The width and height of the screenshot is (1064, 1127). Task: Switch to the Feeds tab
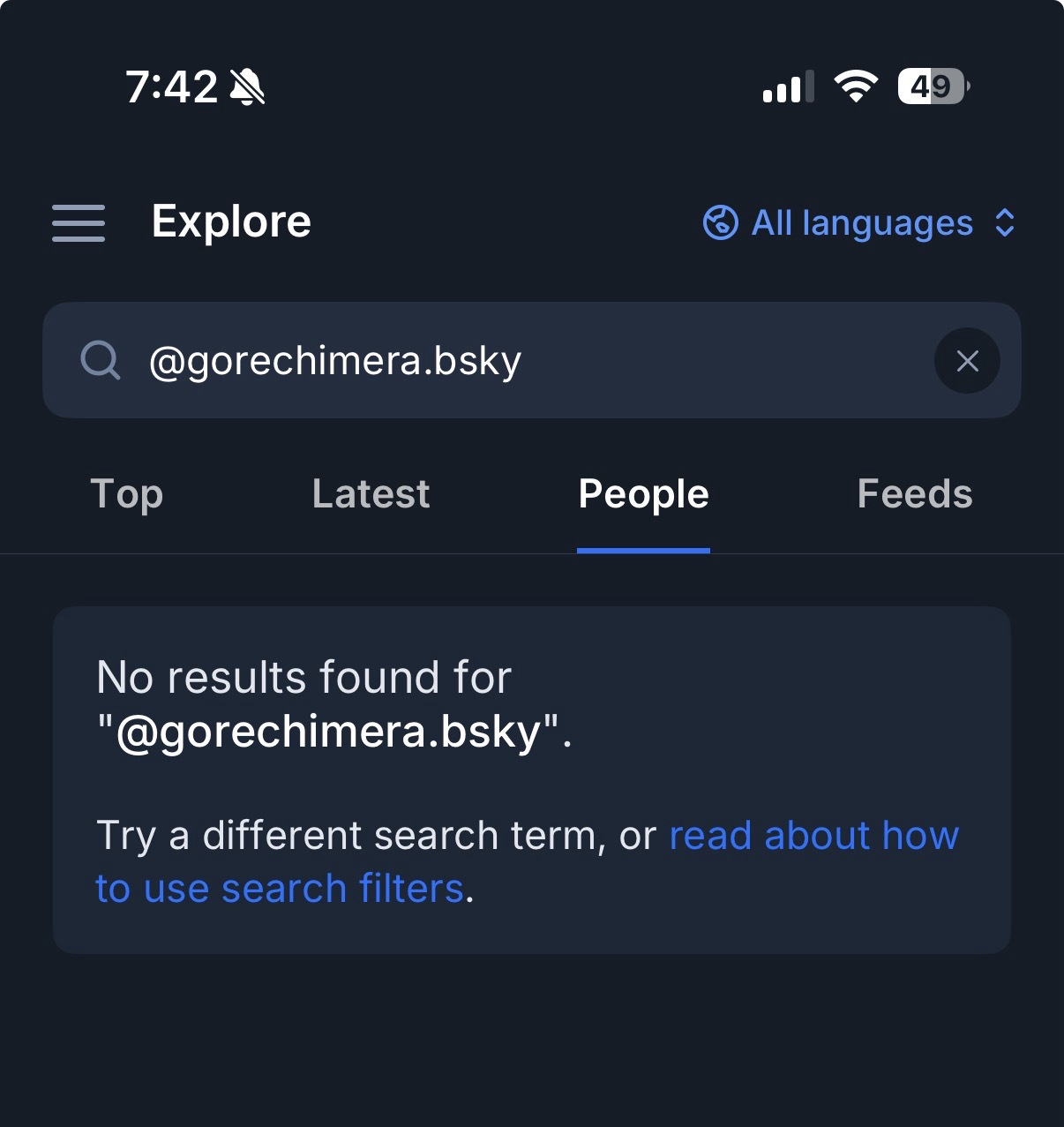(914, 494)
